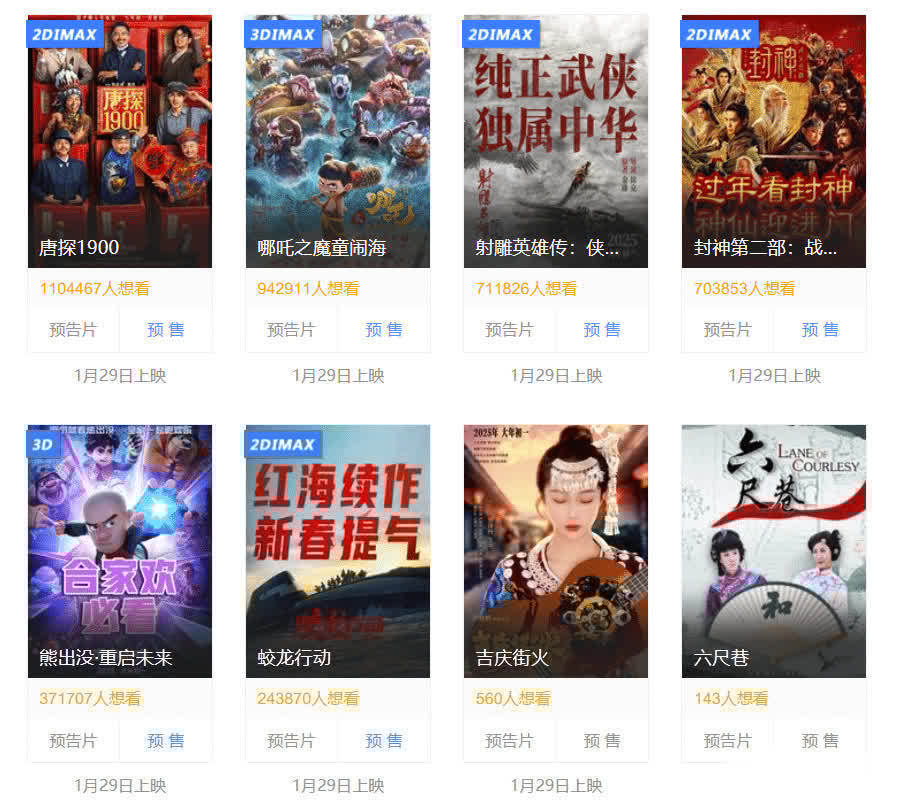View the 蛟龙行动 movie details
Screen dimensions: 902x806
[x=338, y=550]
